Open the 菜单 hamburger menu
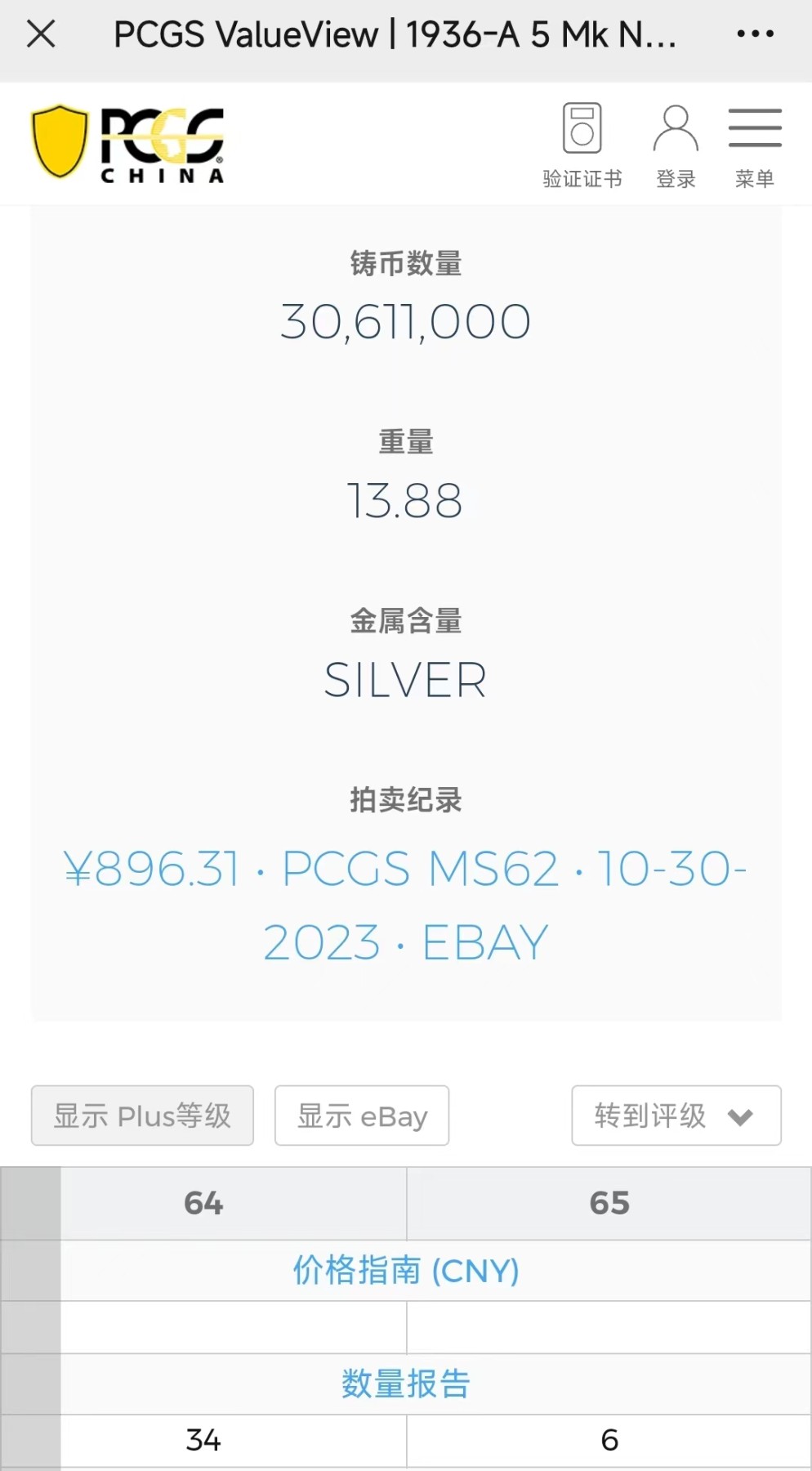This screenshot has width=812, height=1471. pyautogui.click(x=755, y=144)
